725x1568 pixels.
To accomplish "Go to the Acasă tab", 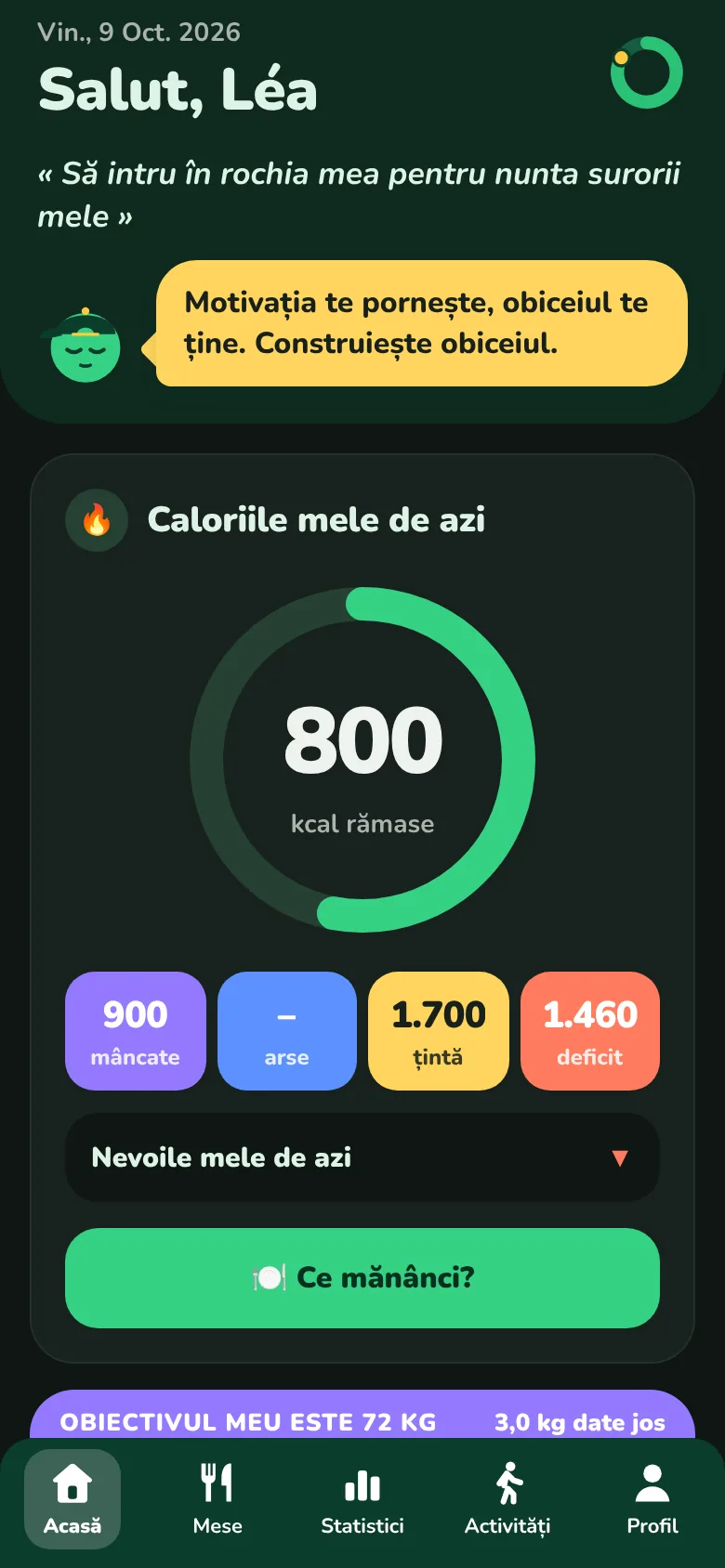I will coord(72,1499).
